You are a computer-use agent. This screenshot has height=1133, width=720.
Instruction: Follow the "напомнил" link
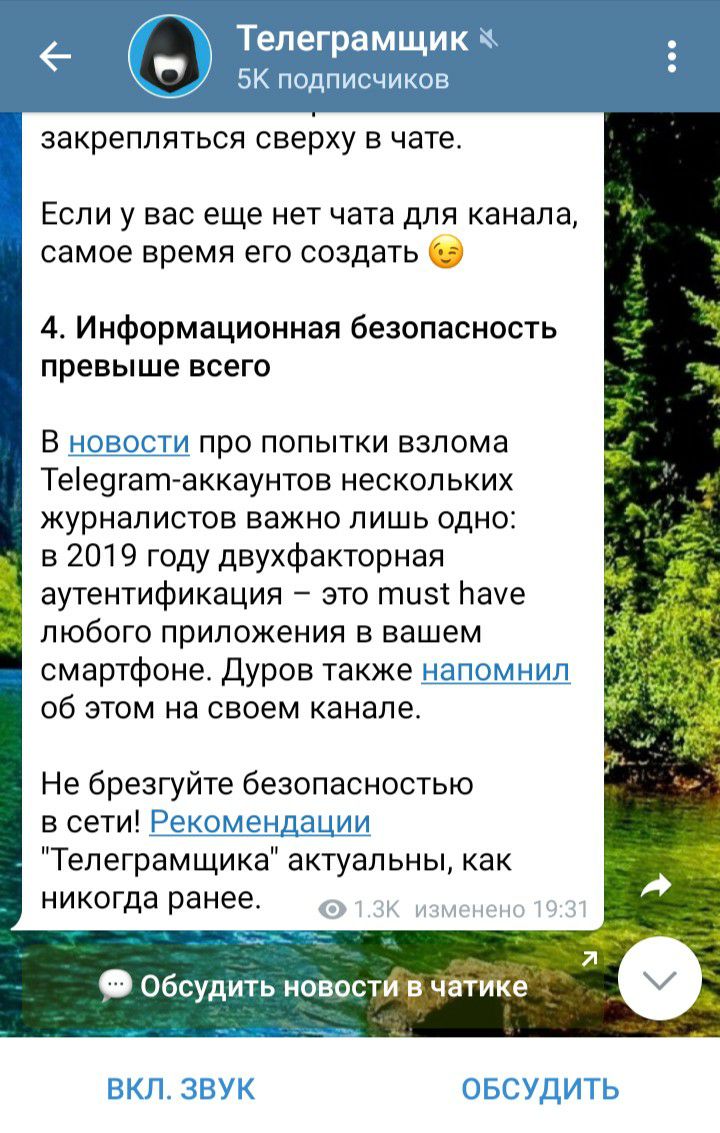point(496,670)
